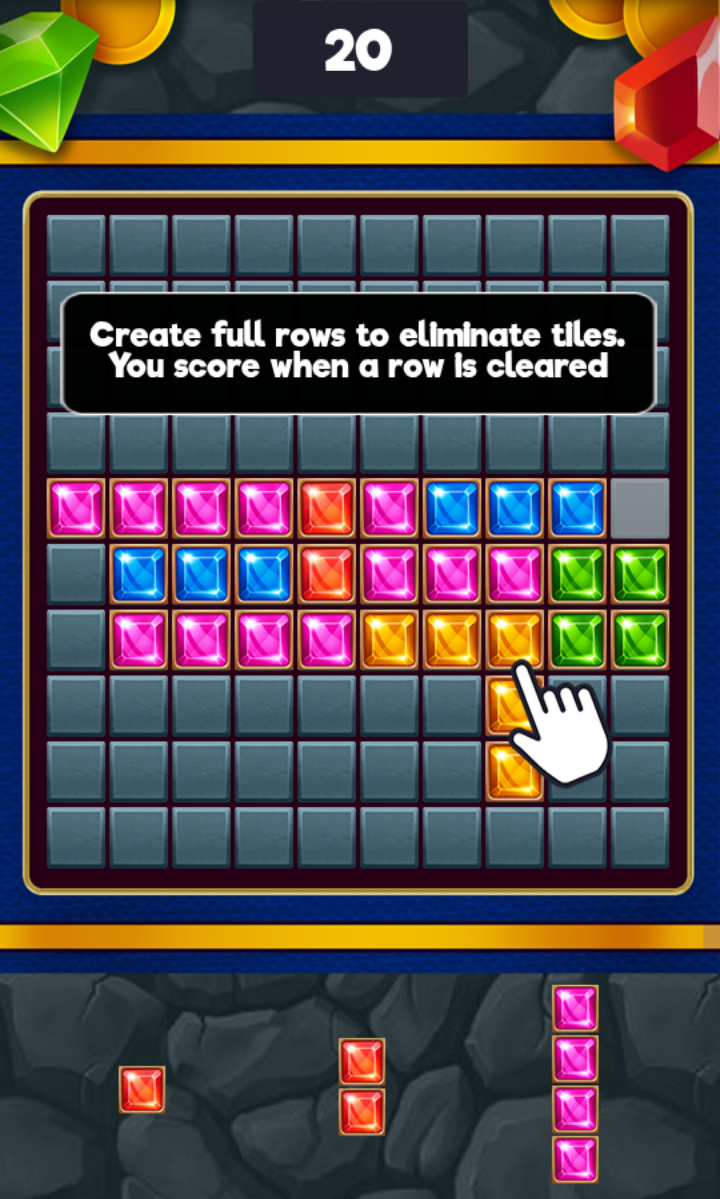720x1199 pixels.
Task: Dismiss the tutorial instruction tooltip
Action: (358, 353)
